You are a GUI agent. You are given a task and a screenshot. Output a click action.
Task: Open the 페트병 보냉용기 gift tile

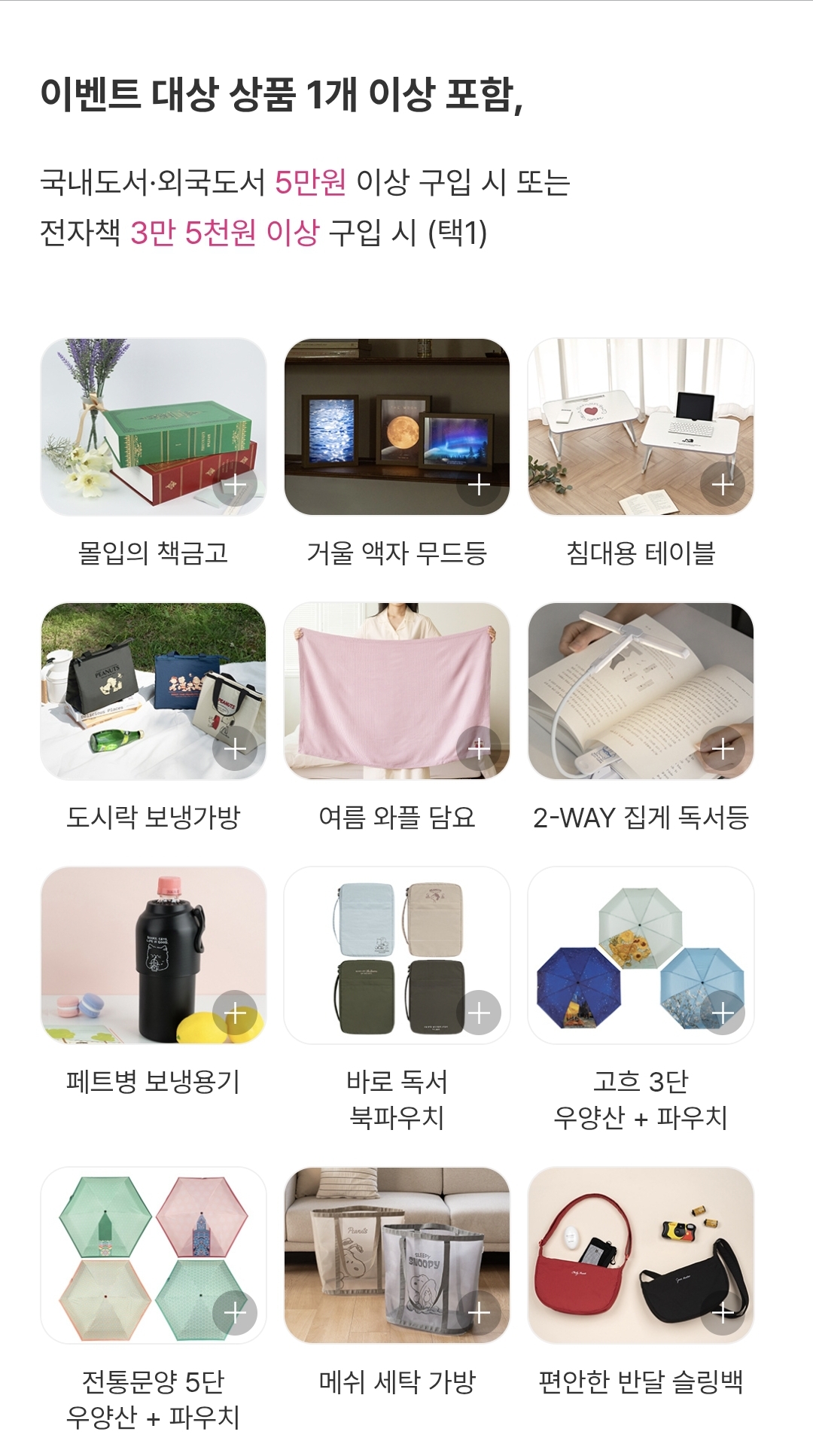point(154,955)
